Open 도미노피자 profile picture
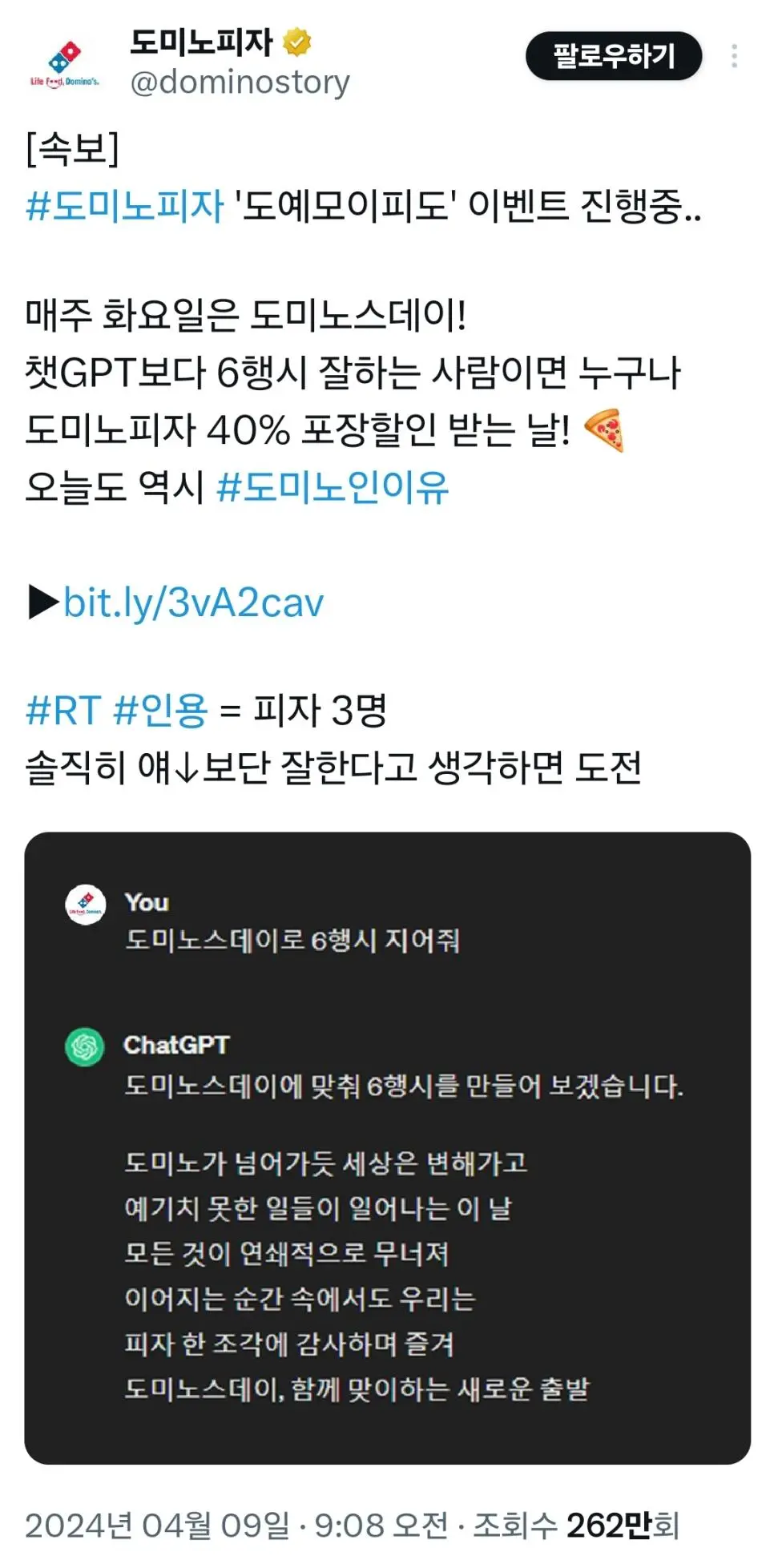774x1568 pixels. [x=65, y=62]
